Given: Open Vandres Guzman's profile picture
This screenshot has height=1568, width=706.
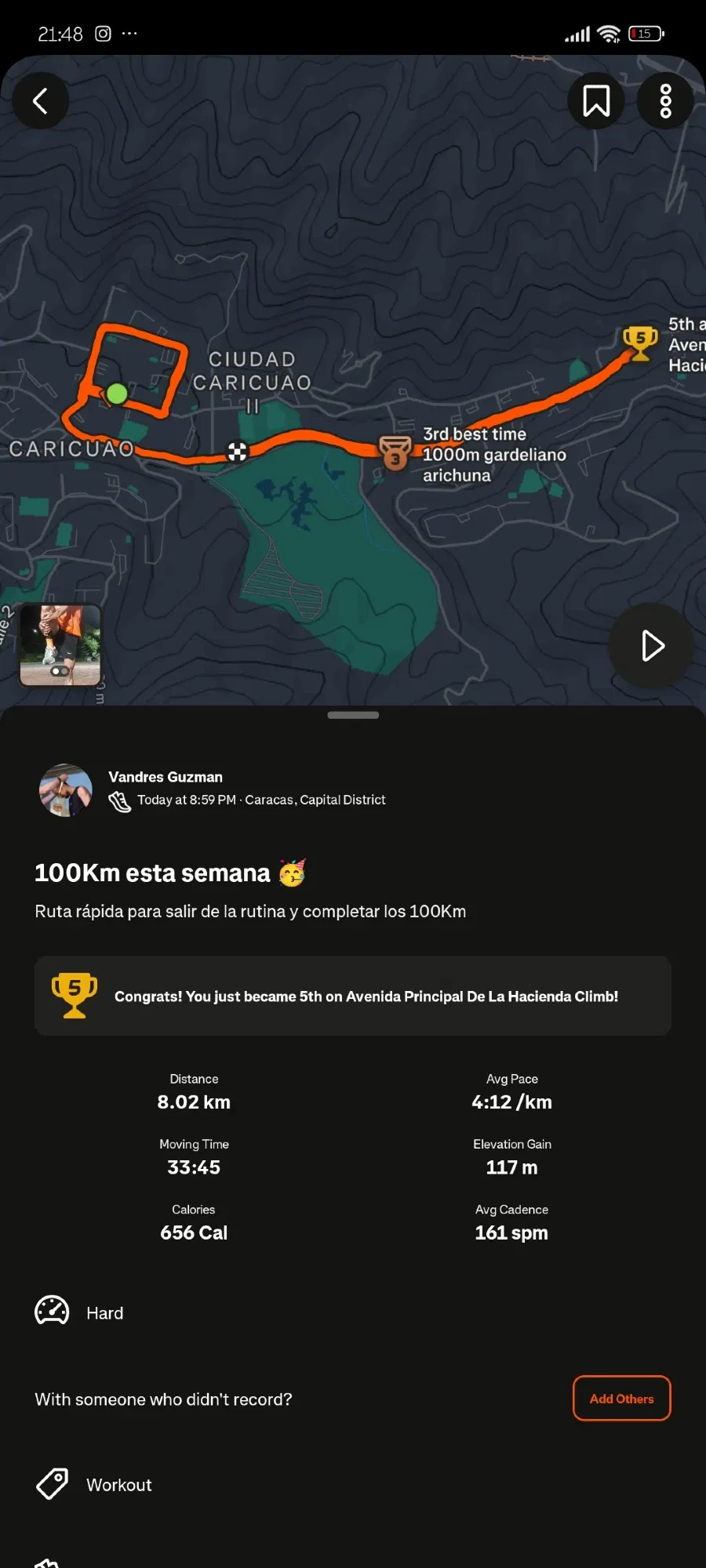Looking at the screenshot, I should pos(66,790).
